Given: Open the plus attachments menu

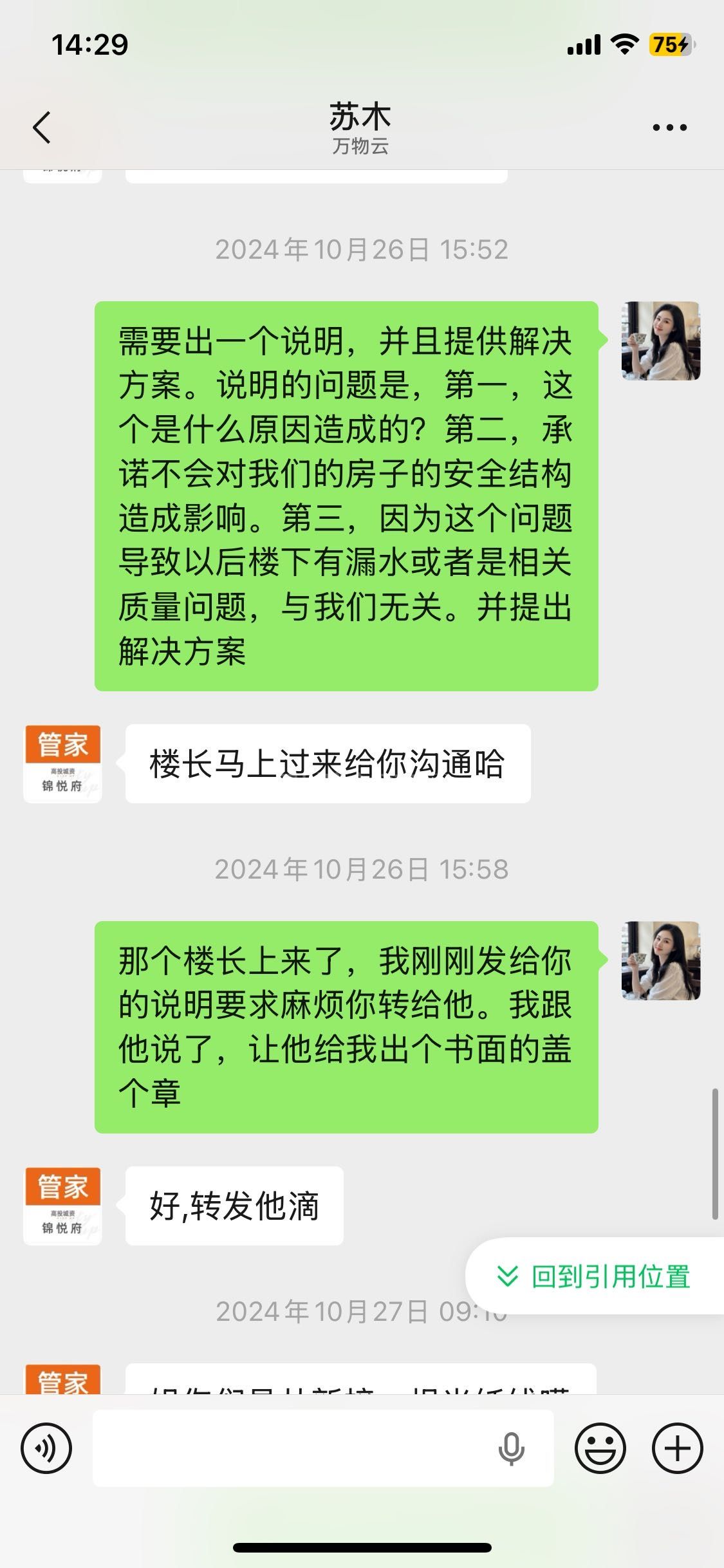Looking at the screenshot, I should [x=677, y=1448].
